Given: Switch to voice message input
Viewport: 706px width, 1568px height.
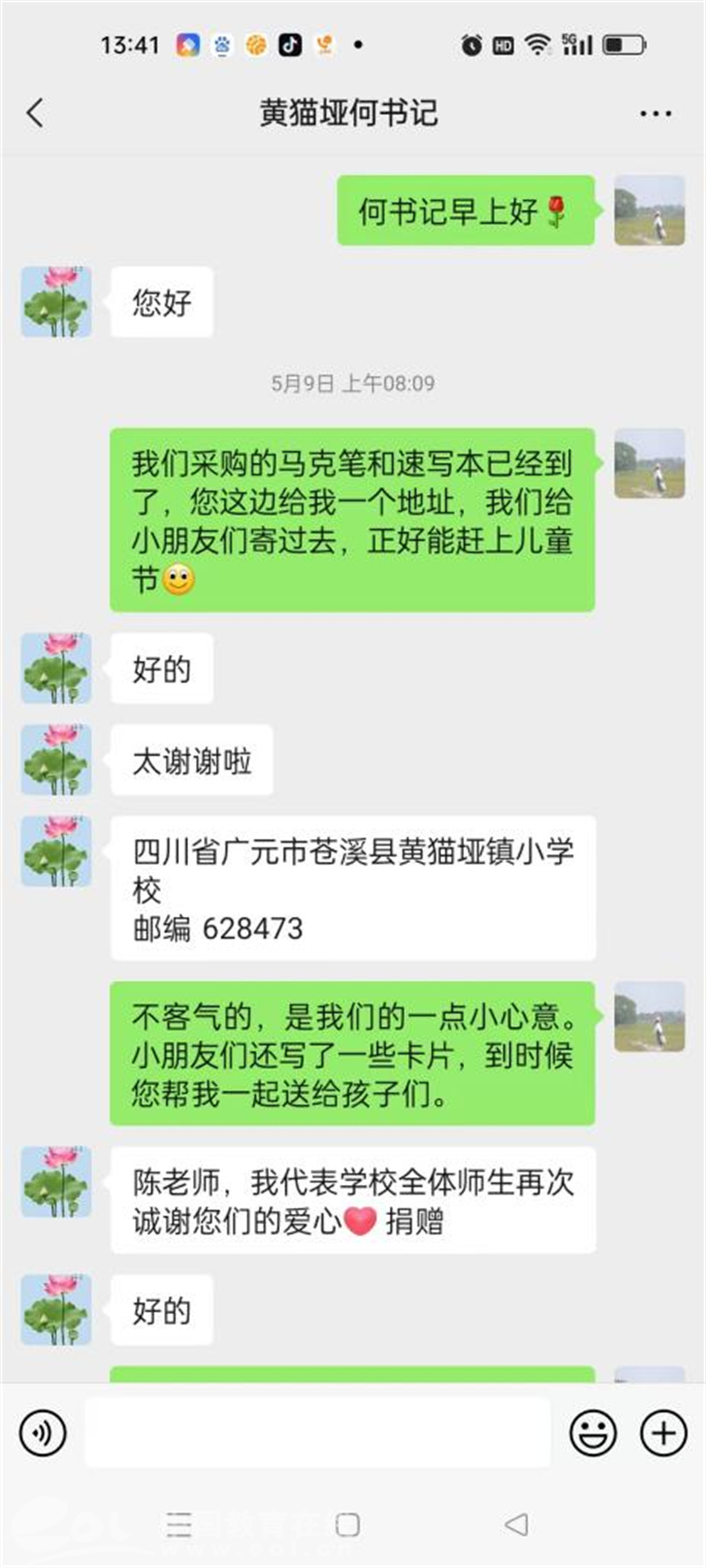Looking at the screenshot, I should pyautogui.click(x=42, y=1433).
